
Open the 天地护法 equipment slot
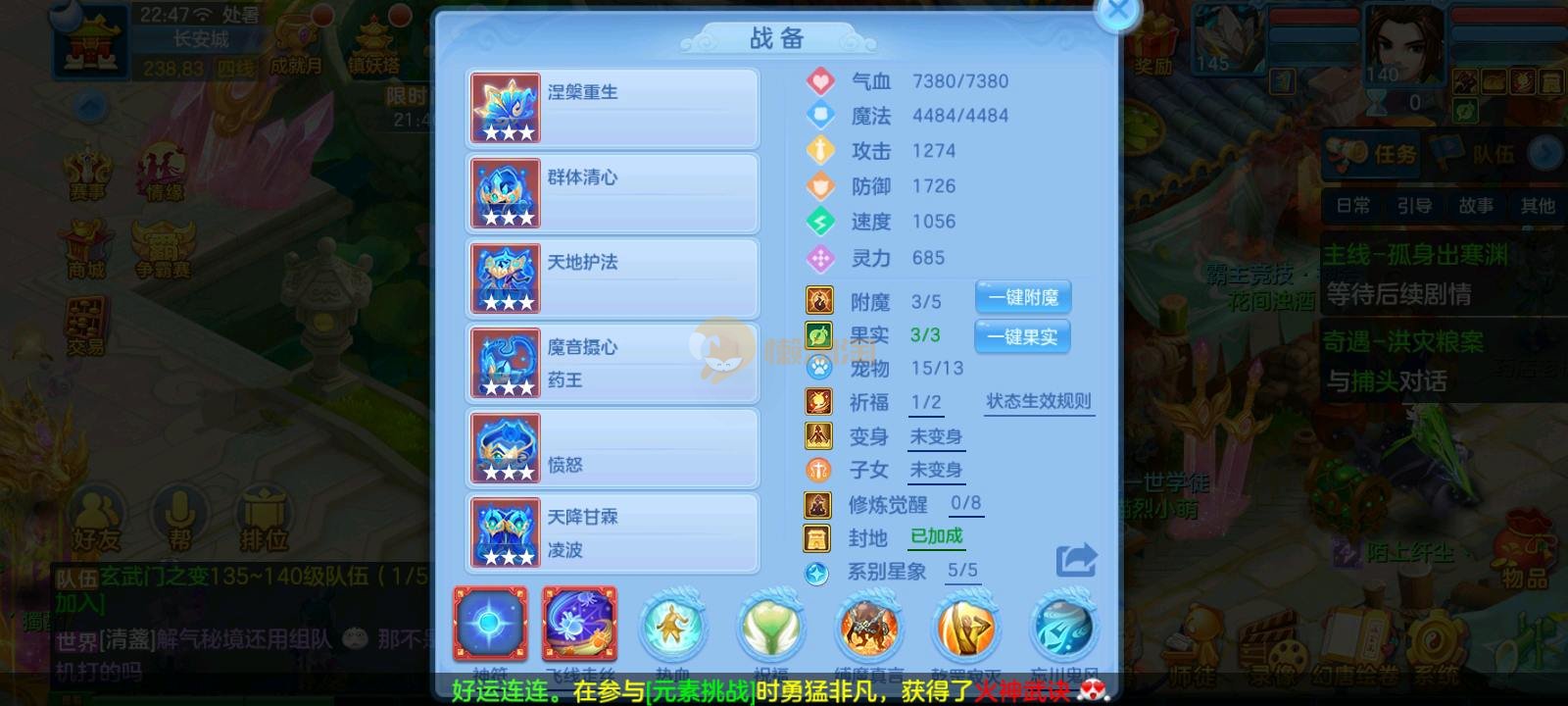click(612, 277)
